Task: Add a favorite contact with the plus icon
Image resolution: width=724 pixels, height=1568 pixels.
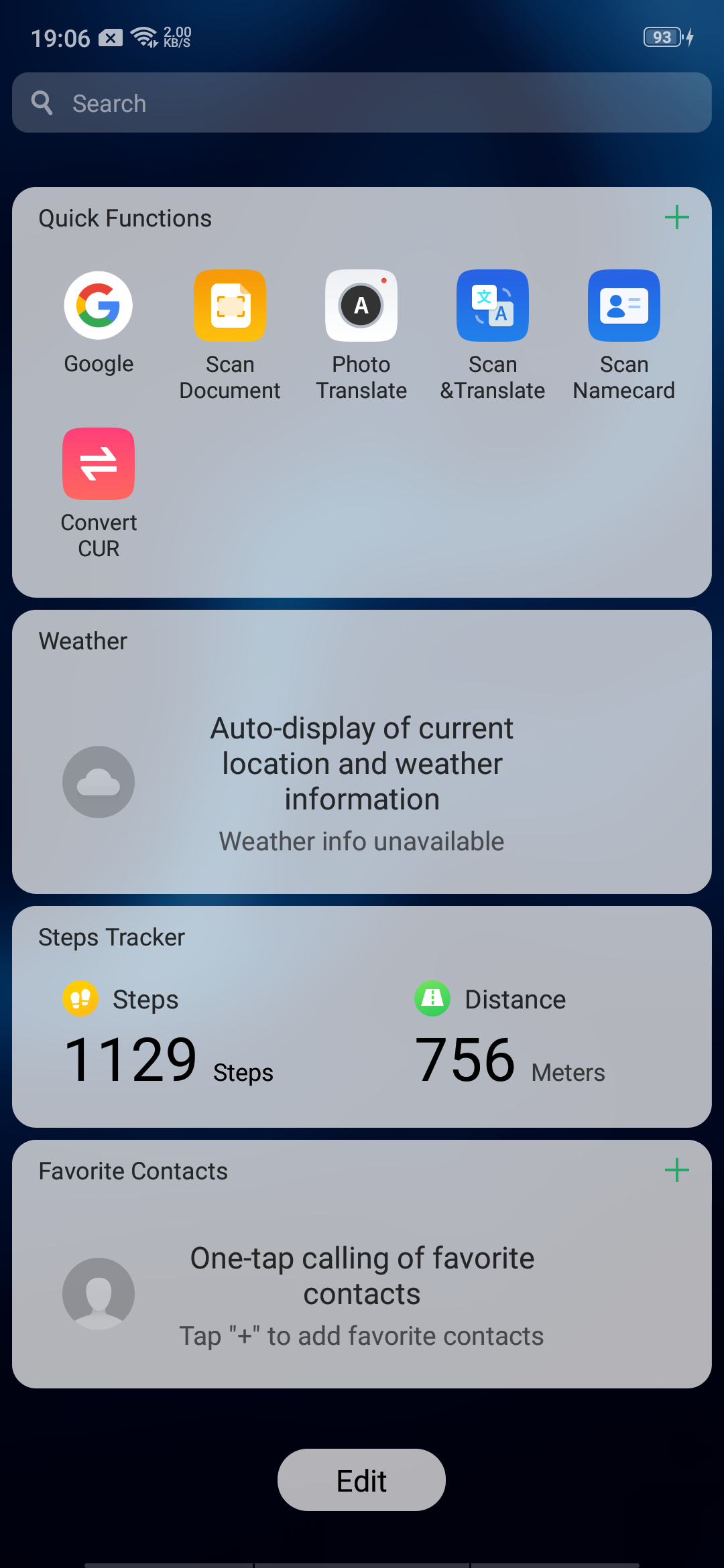Action: pyautogui.click(x=676, y=1170)
